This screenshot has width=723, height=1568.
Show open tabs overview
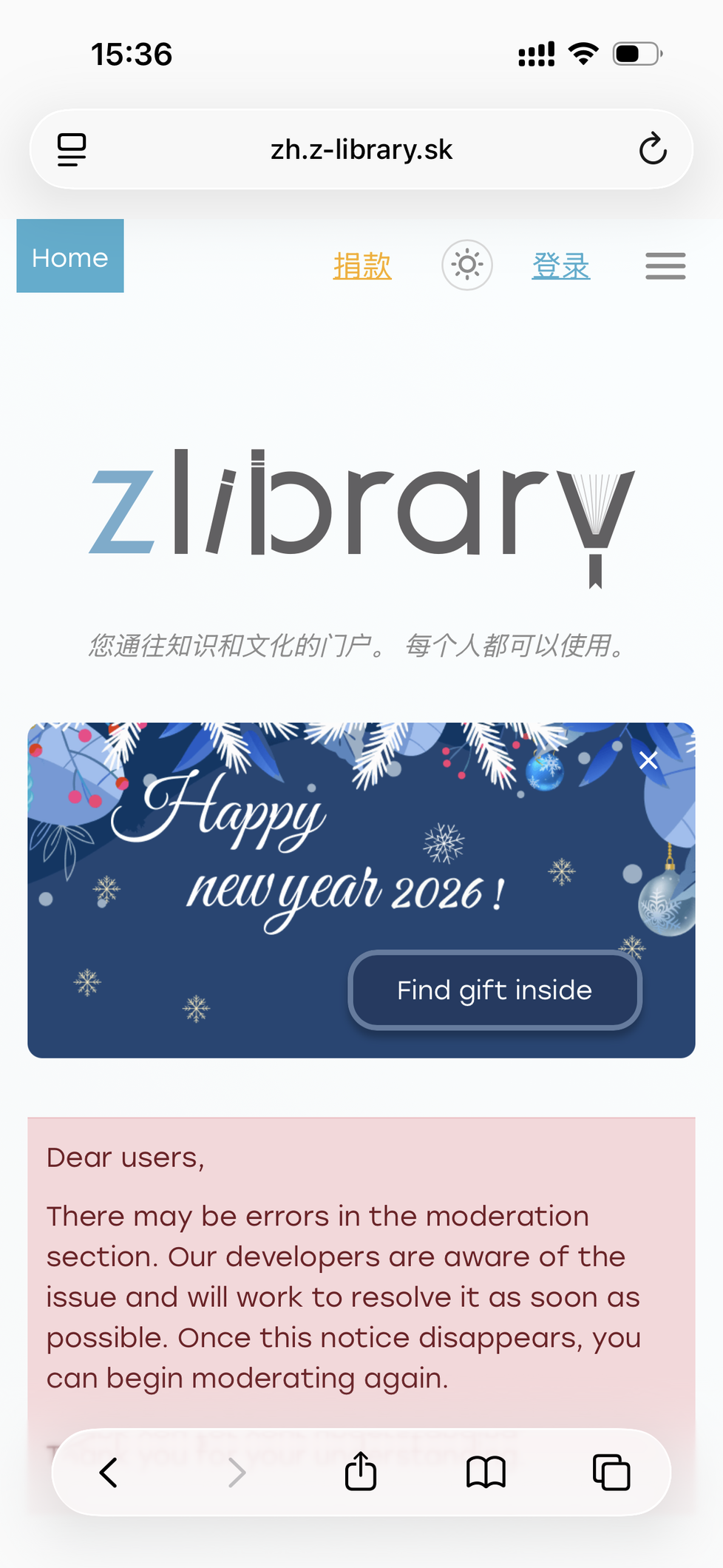tap(611, 1473)
